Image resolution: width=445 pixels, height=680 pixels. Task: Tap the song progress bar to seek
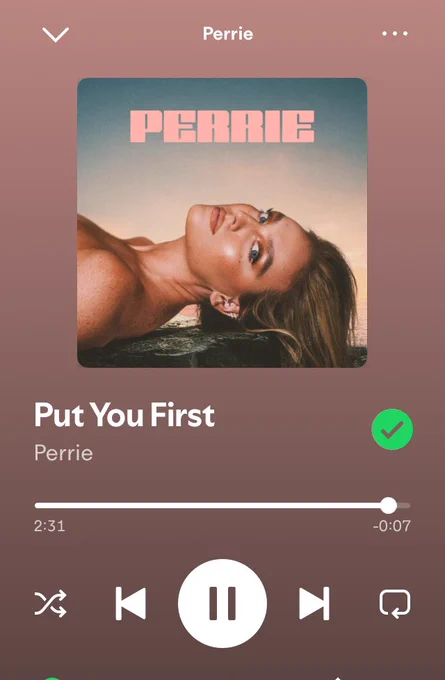tap(222, 505)
